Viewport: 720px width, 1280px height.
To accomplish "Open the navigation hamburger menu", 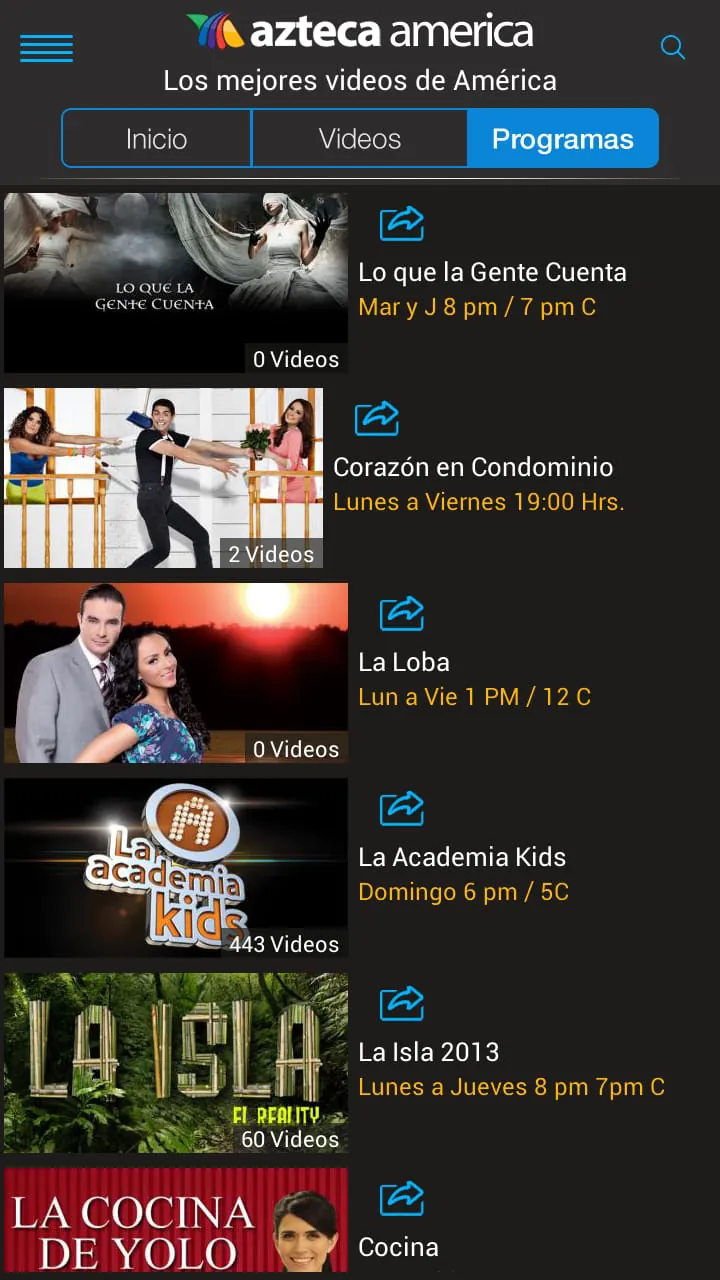I will 46,47.
